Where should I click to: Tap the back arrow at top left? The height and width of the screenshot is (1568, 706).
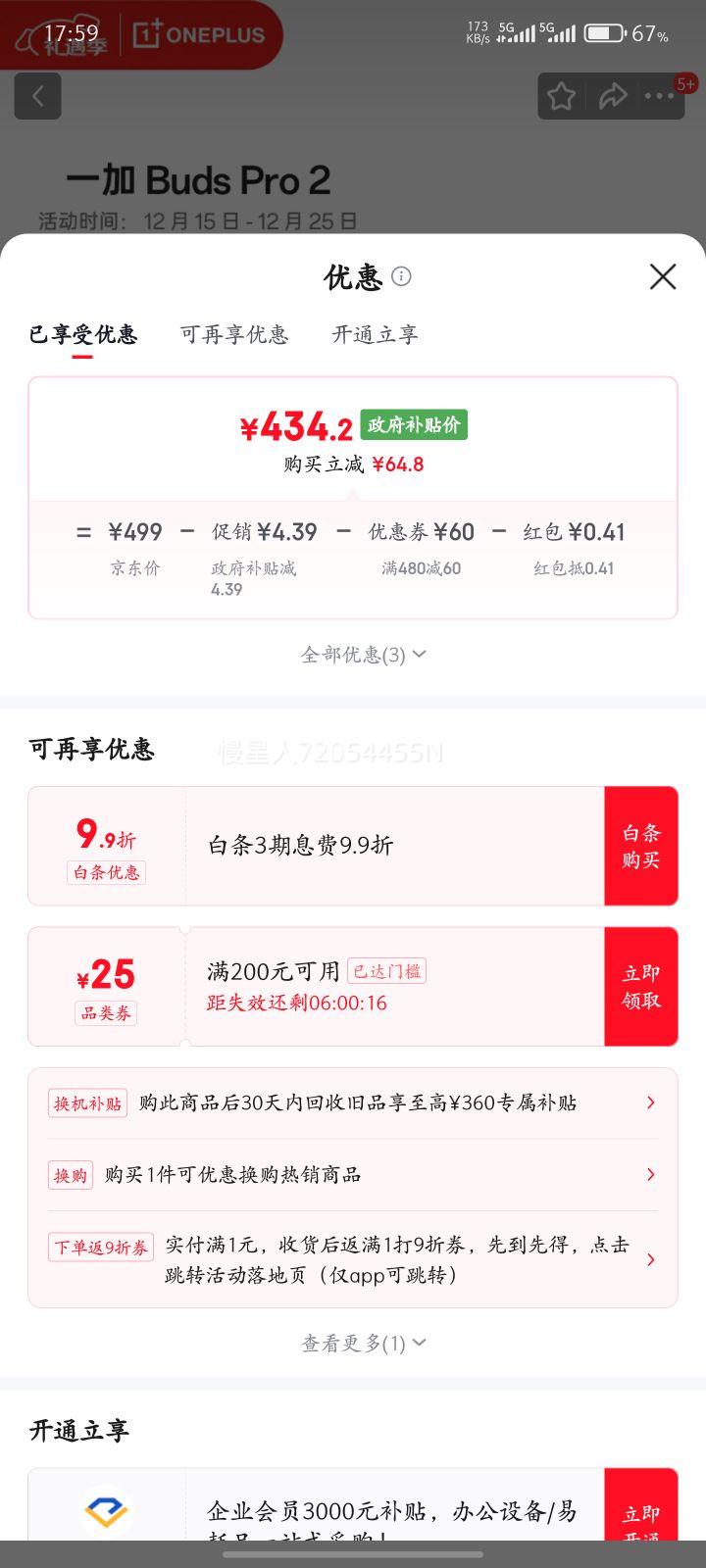[x=37, y=96]
